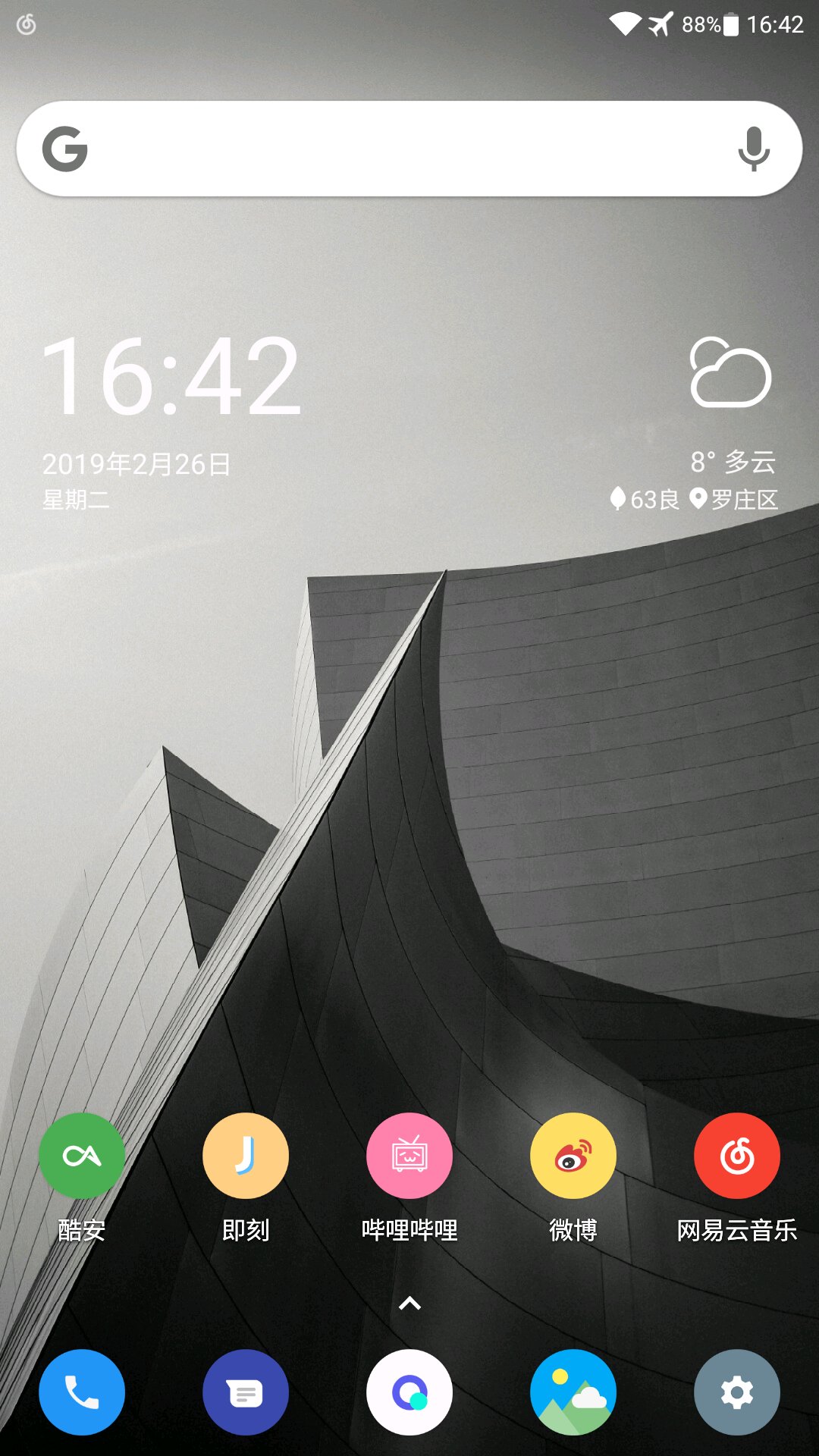Open the weather widget showing 多云
The image size is (819, 1456).
pos(731,425)
